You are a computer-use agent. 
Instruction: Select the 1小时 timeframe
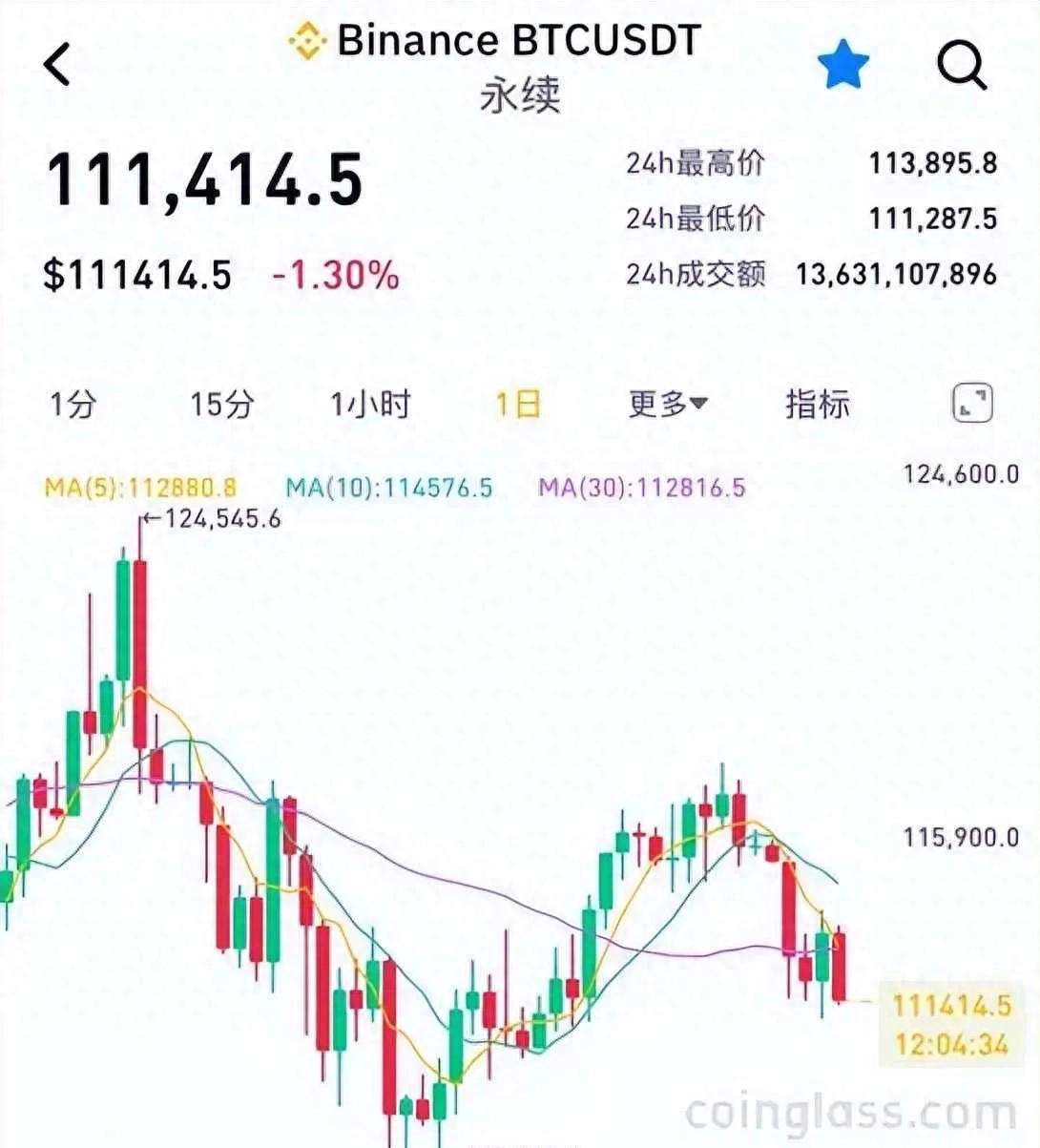coord(370,404)
